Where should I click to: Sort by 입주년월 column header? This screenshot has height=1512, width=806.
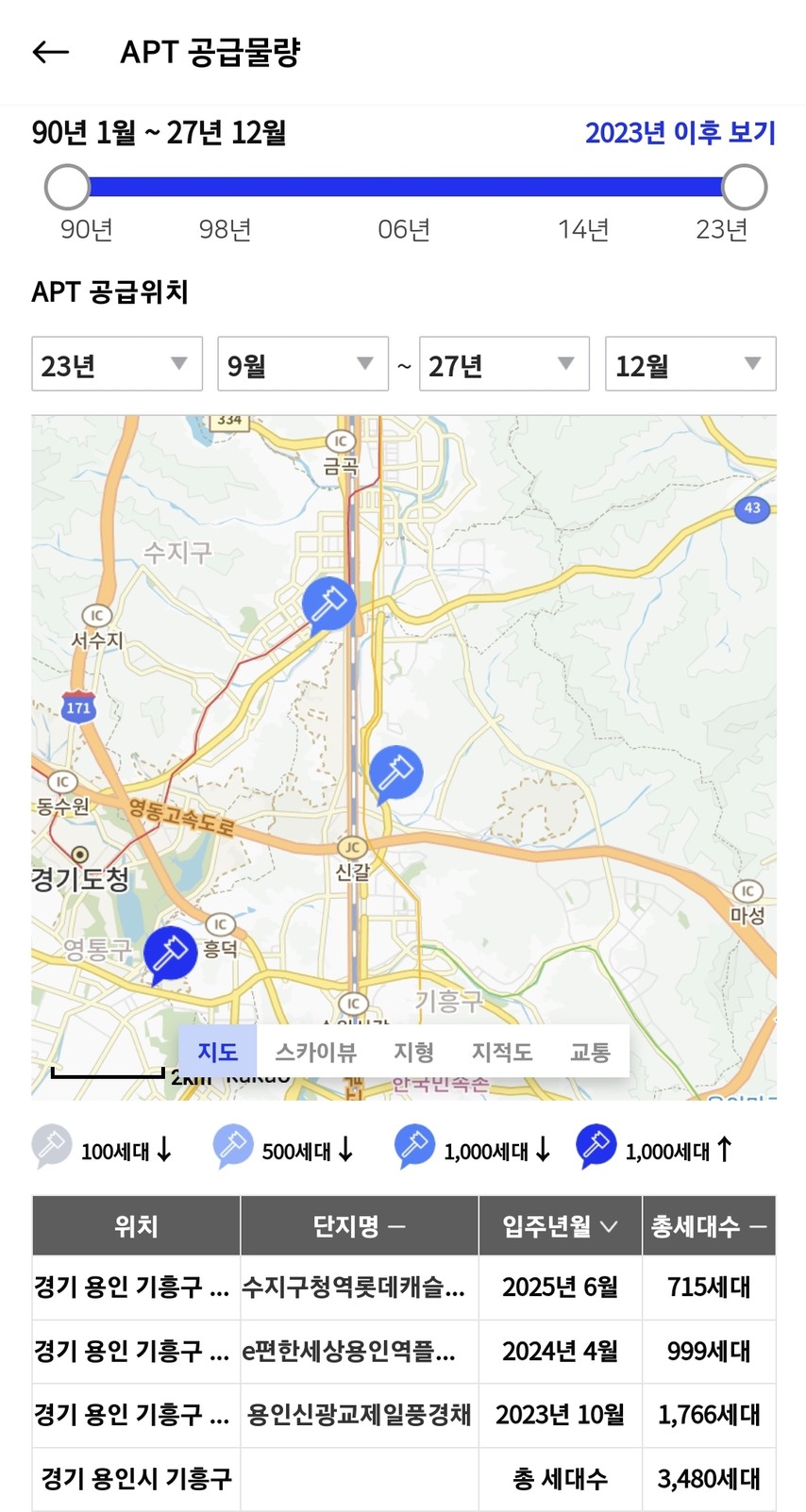[x=561, y=1226]
